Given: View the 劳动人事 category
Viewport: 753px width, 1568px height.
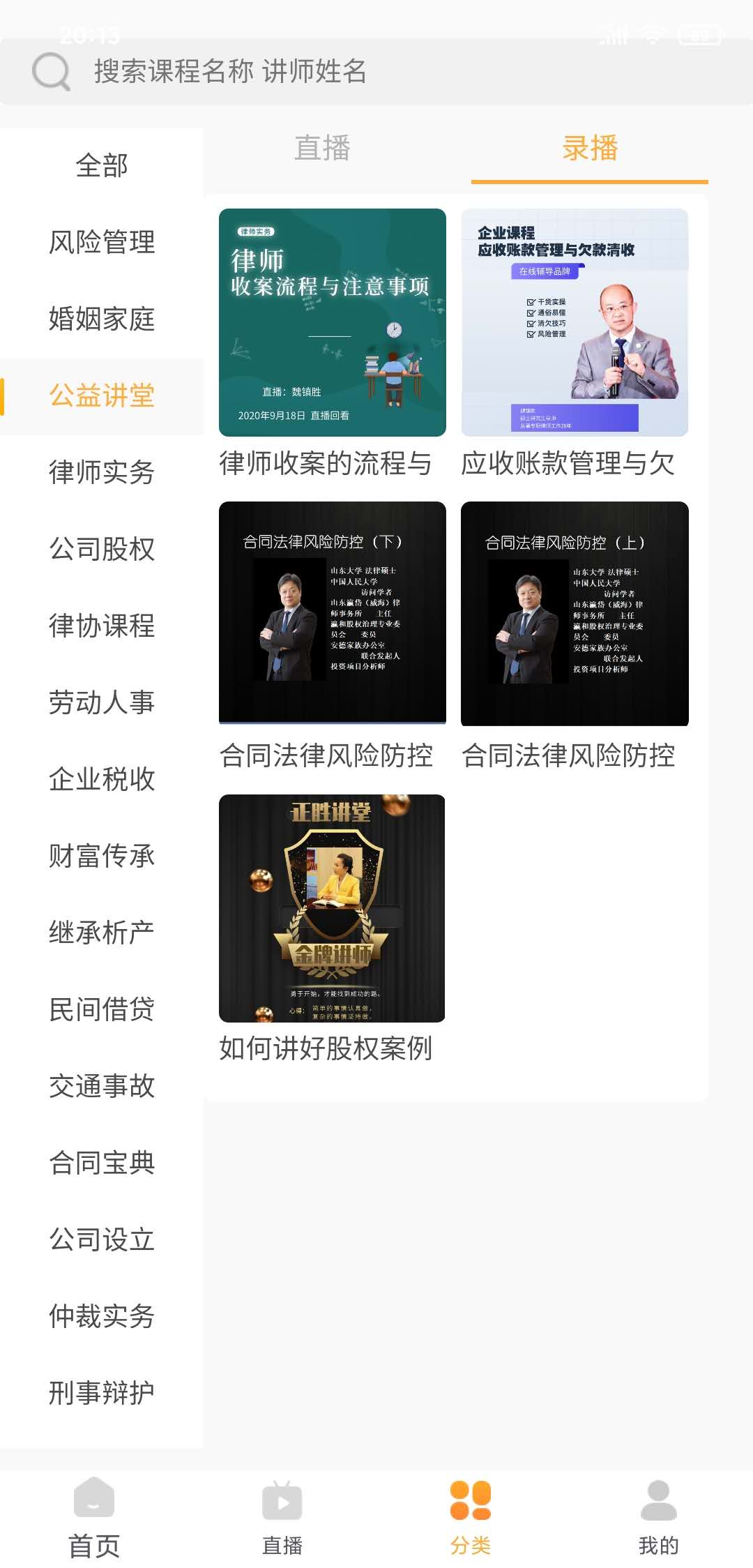Looking at the screenshot, I should pos(102,703).
